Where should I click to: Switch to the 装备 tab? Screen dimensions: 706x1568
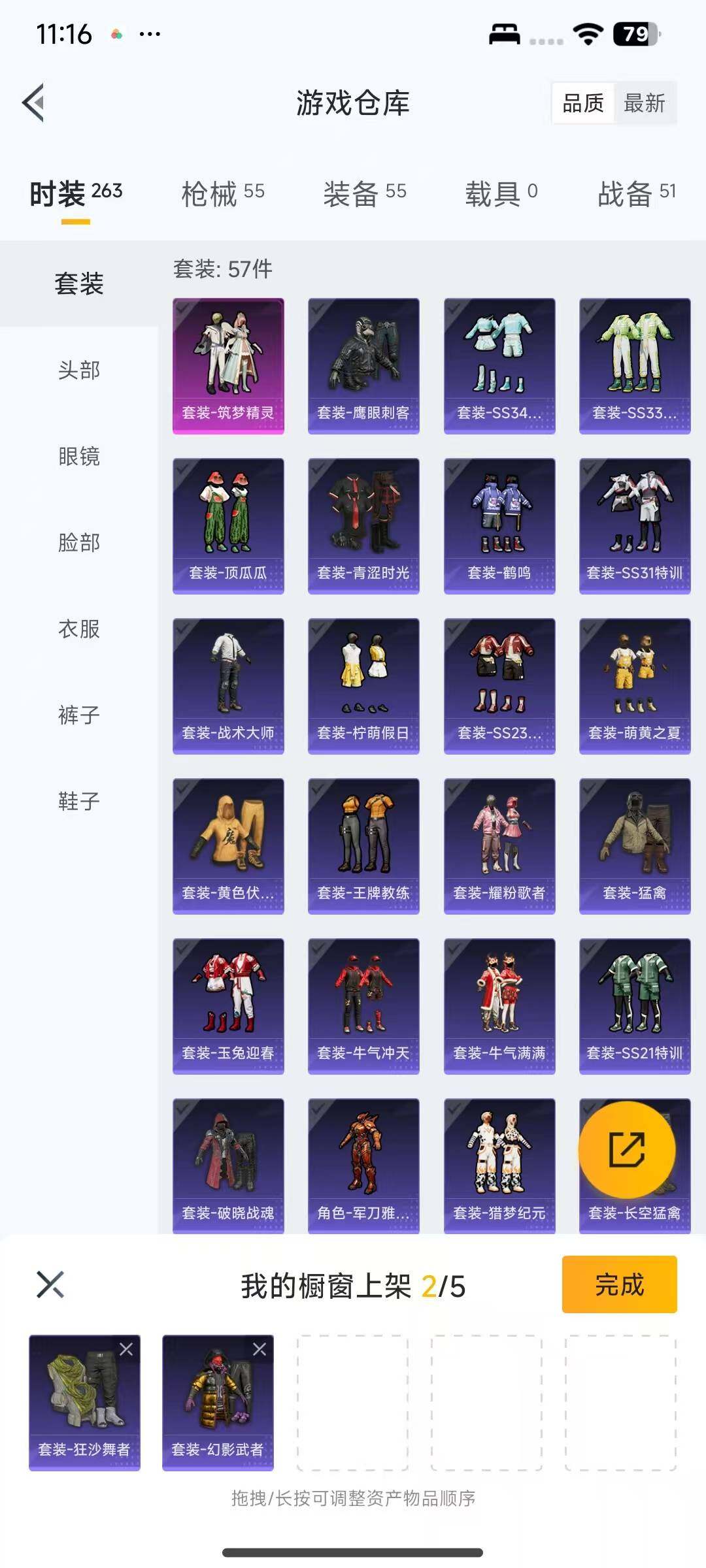tap(364, 193)
